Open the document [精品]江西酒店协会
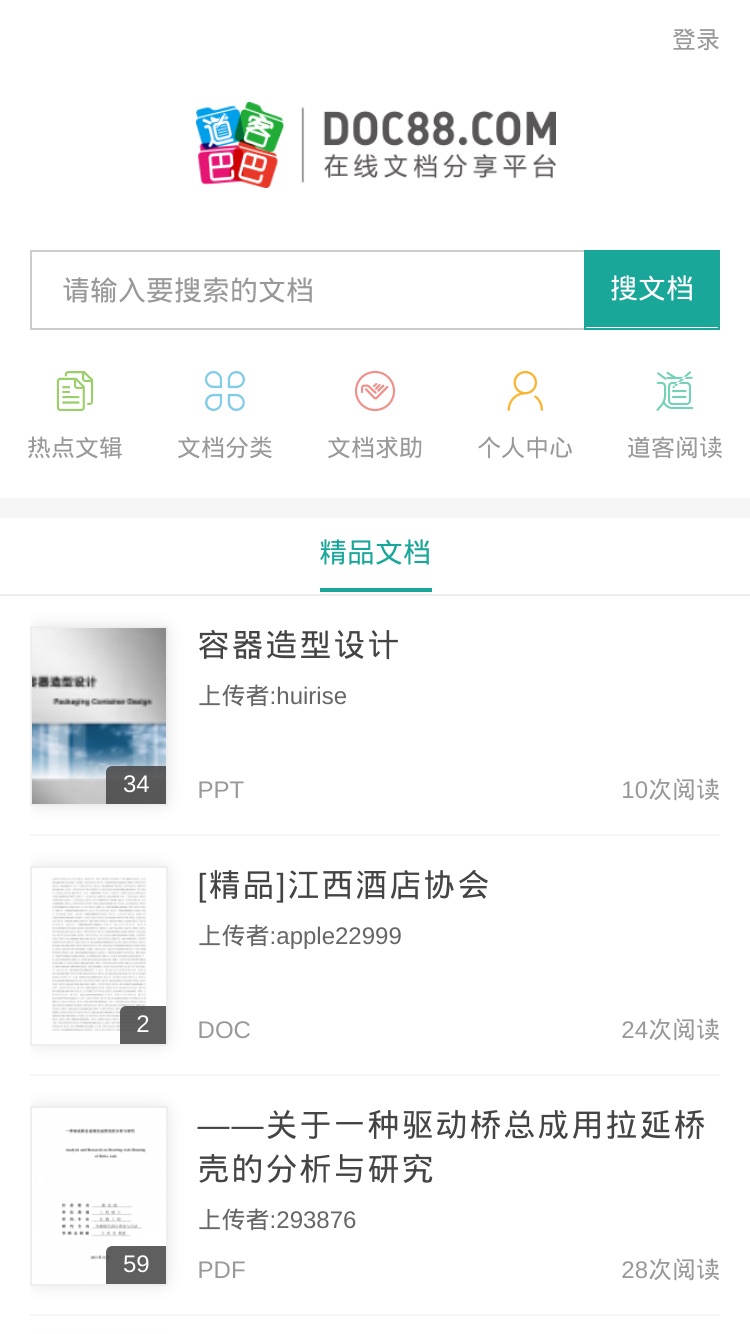The width and height of the screenshot is (750, 1334). click(x=375, y=956)
